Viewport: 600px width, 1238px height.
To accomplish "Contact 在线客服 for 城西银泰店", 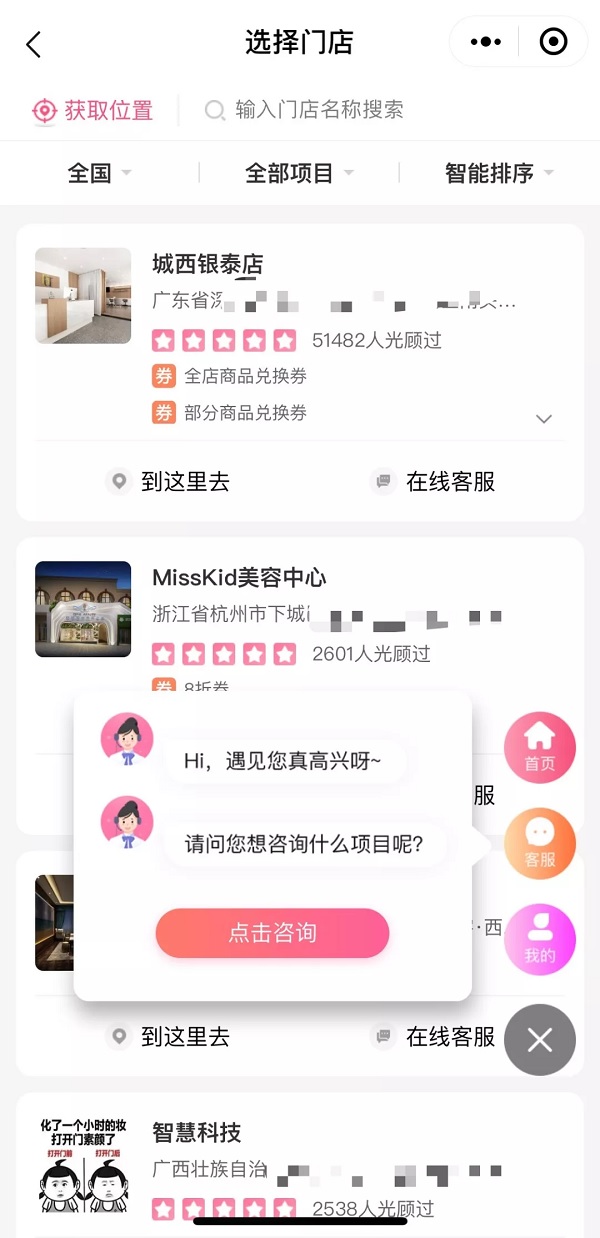I will tap(433, 482).
